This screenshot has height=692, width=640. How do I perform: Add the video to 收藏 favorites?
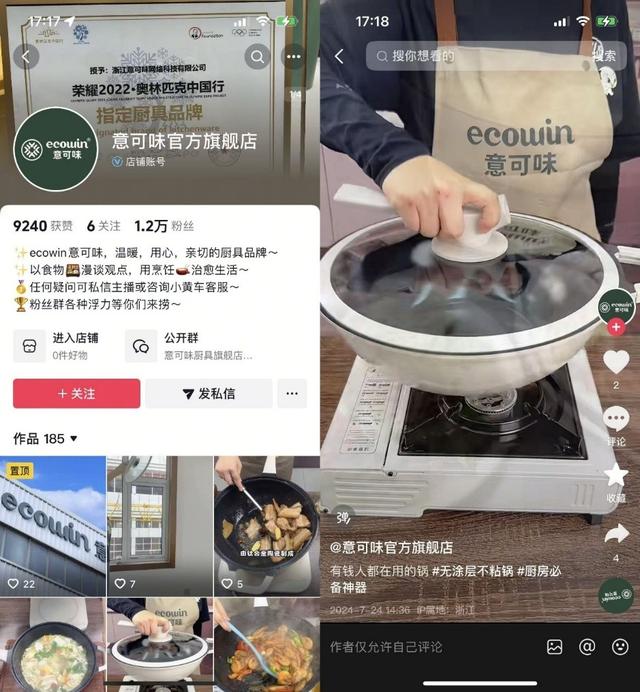(x=616, y=478)
